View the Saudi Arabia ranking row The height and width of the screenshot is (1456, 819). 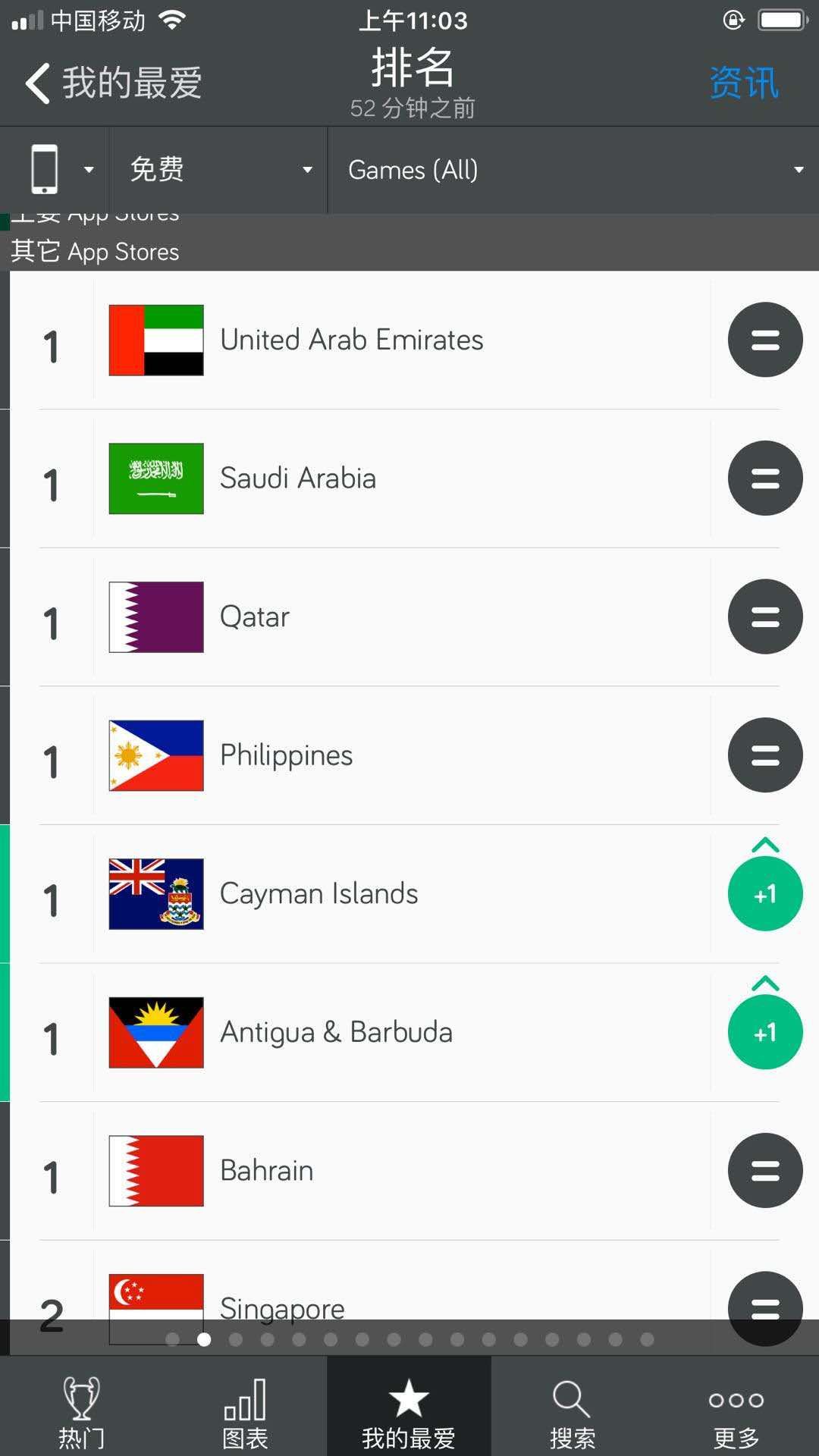[298, 479]
